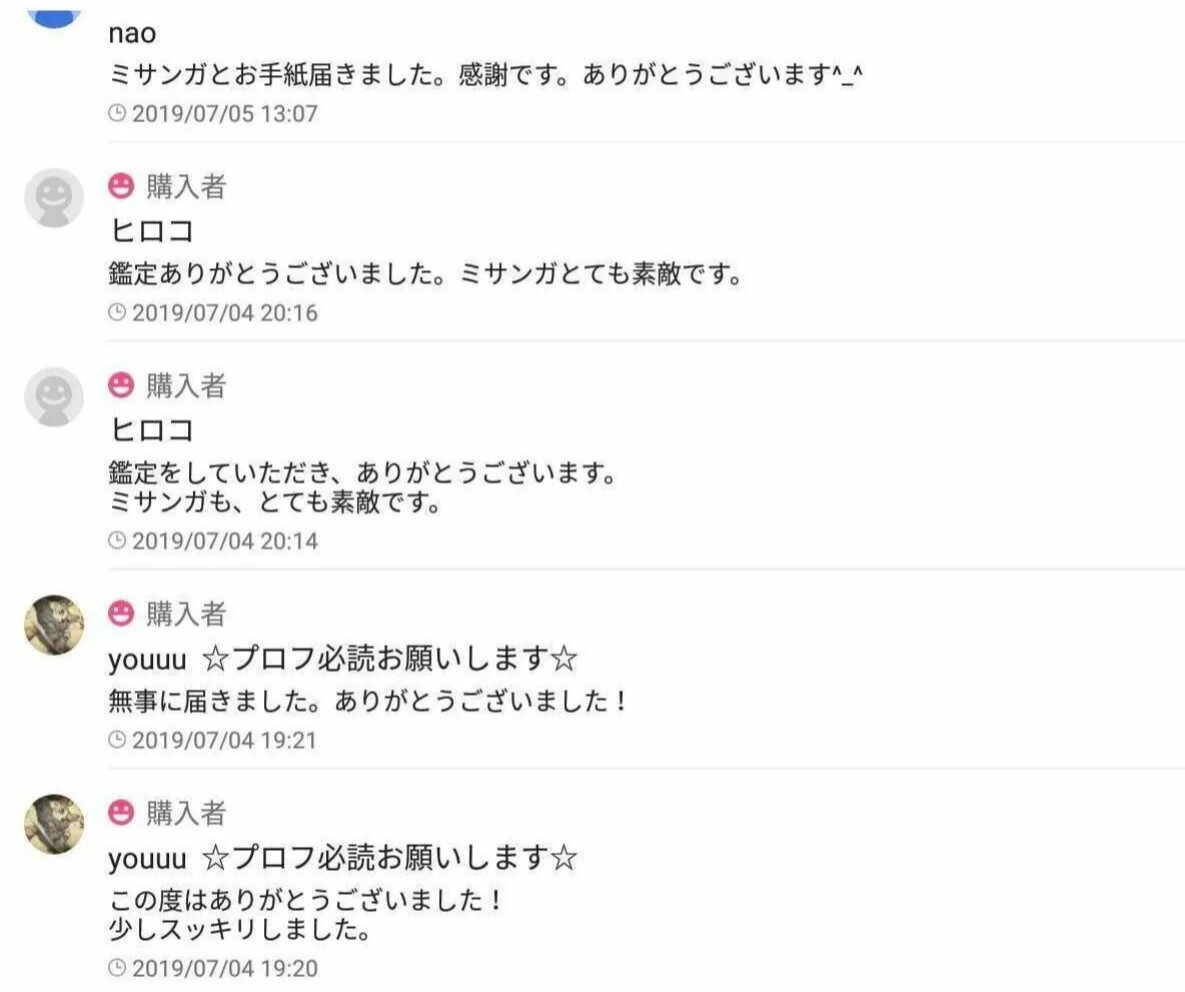Image resolution: width=1185 pixels, height=992 pixels.
Task: Select ヒロコ's review starting 鑑定をしていただき
Action: (360, 486)
